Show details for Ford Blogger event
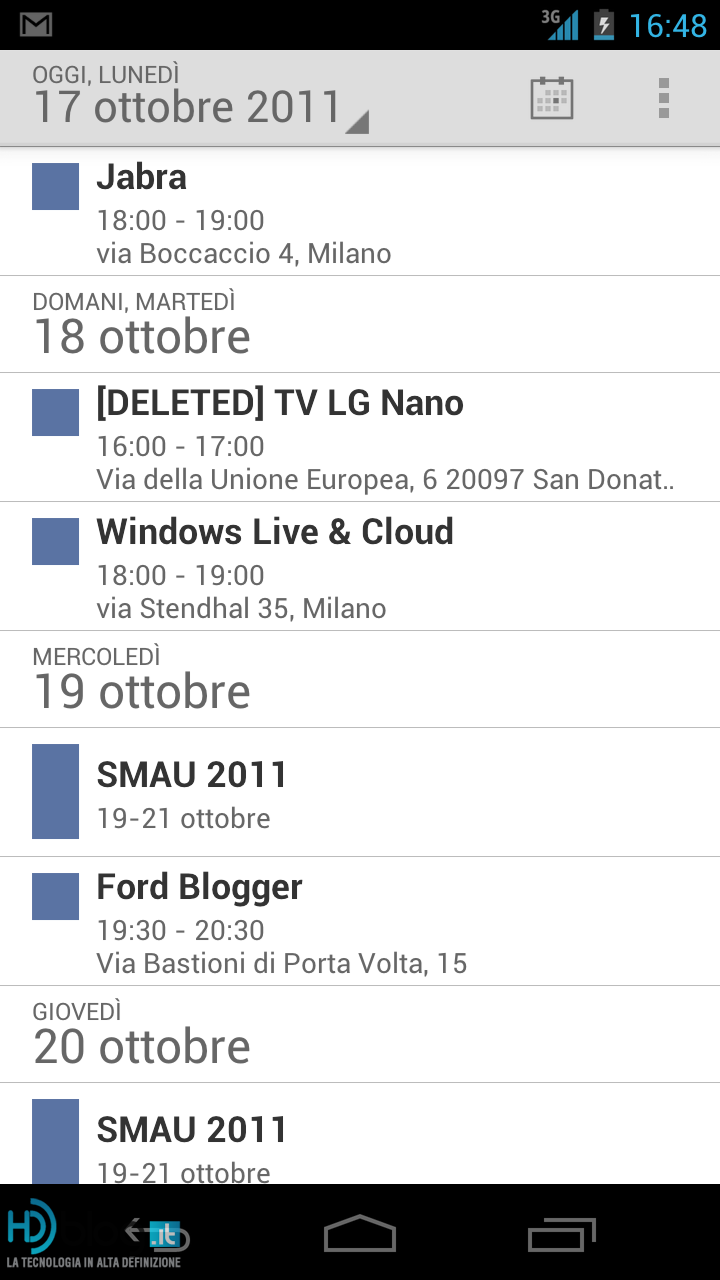The image size is (720, 1280). (x=360, y=921)
